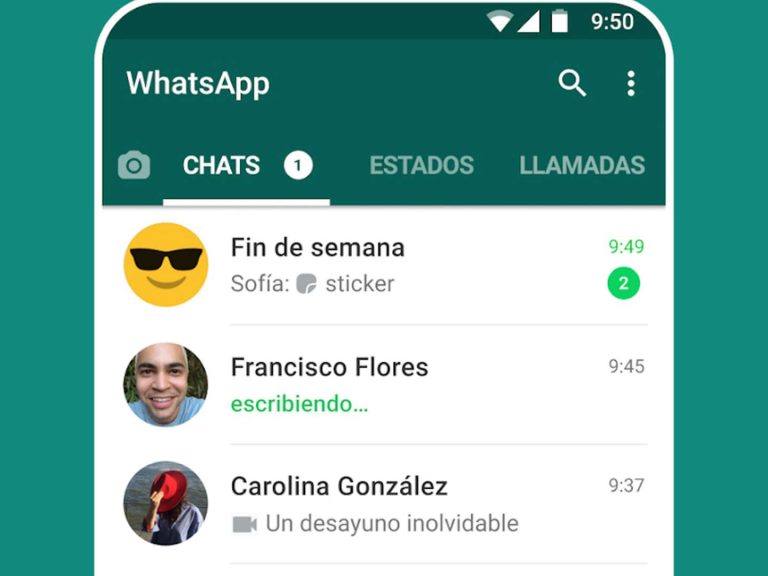This screenshot has width=768, height=576.
Task: Open the Fin de semana group chat
Action: pos(400,265)
